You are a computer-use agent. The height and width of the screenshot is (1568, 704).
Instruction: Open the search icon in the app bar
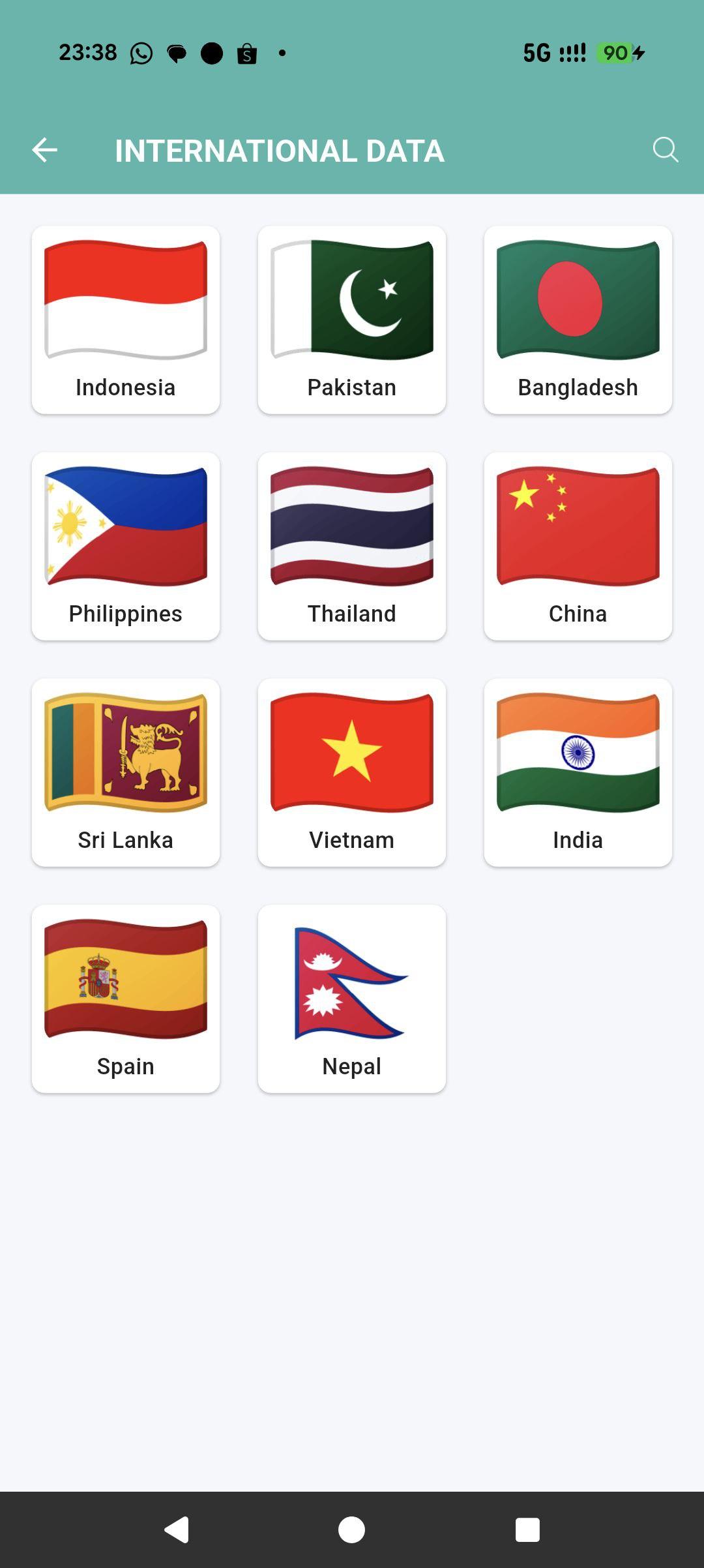[x=665, y=149]
